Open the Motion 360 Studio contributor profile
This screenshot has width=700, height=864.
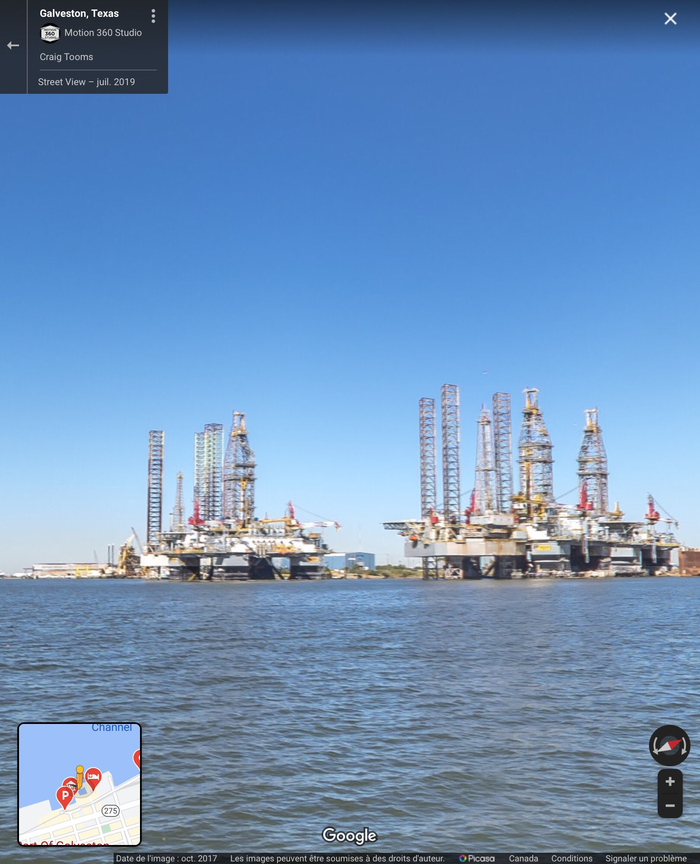[x=102, y=33]
